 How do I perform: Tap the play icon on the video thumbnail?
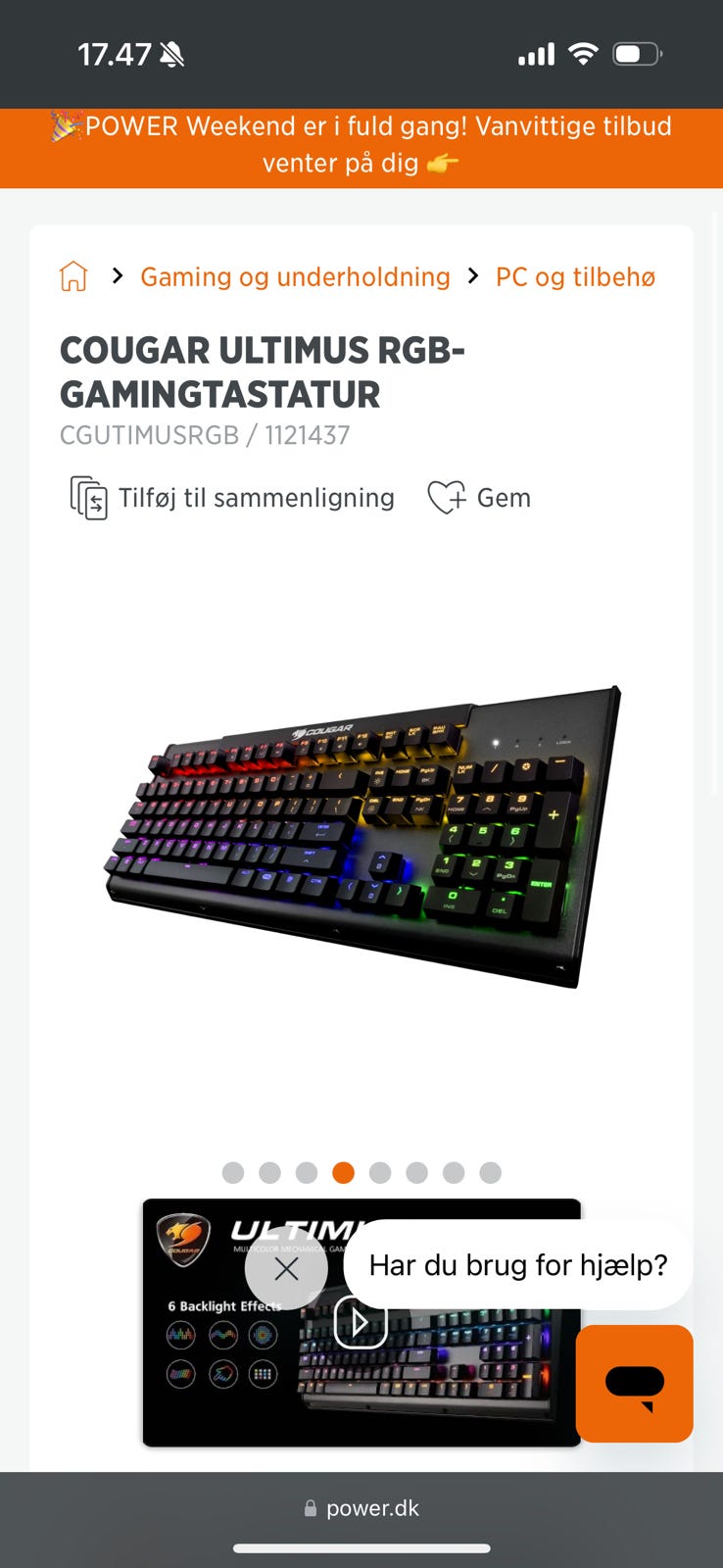click(x=361, y=1322)
